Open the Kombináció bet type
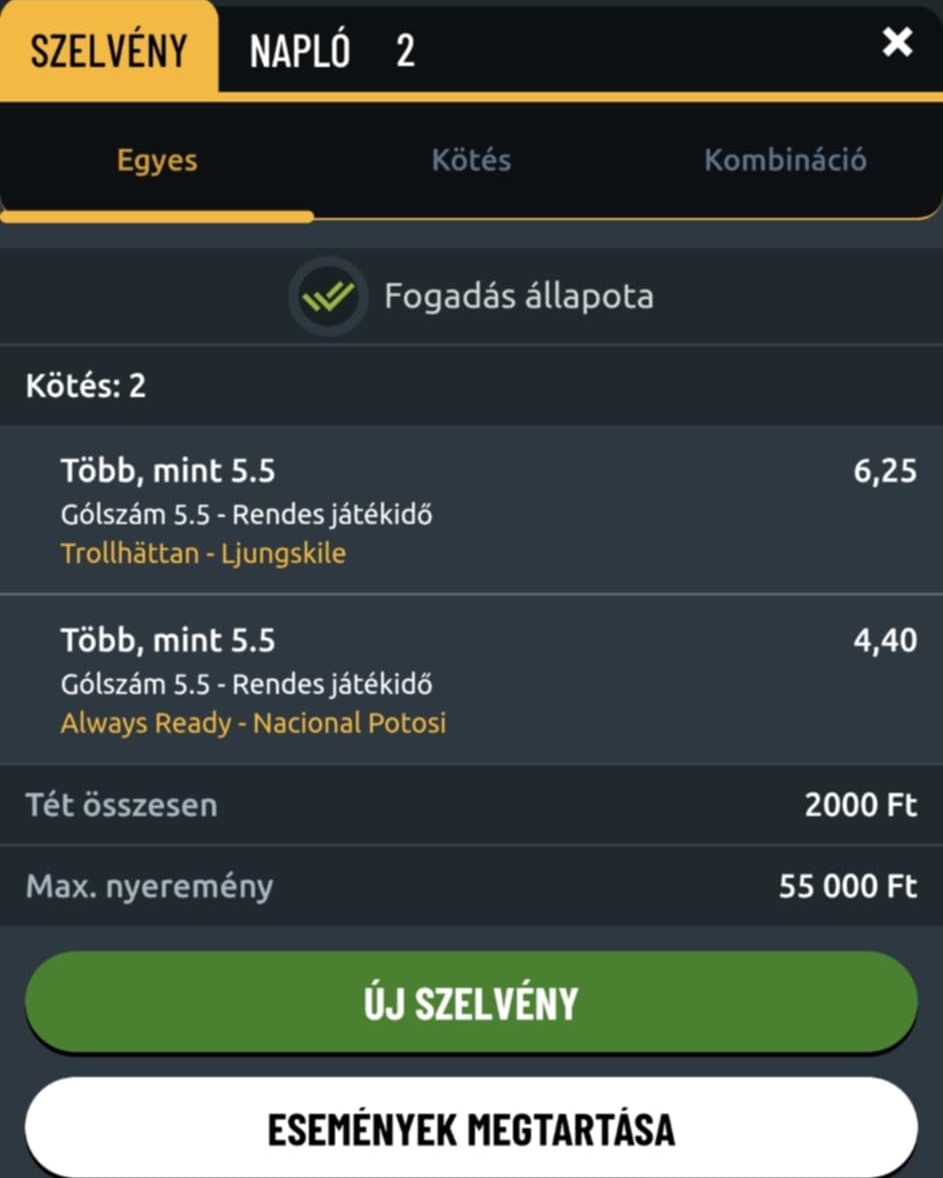 [x=784, y=160]
